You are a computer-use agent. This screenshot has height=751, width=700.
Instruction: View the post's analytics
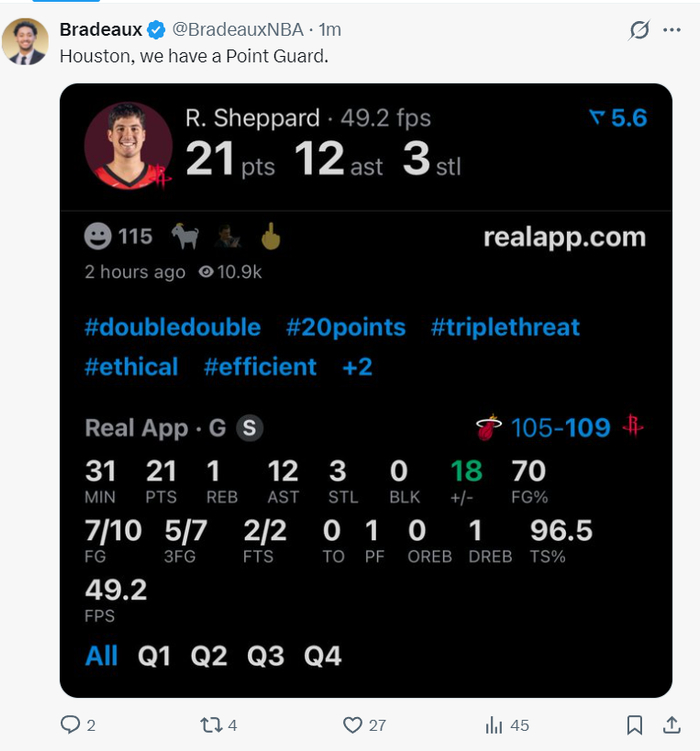coord(494,725)
